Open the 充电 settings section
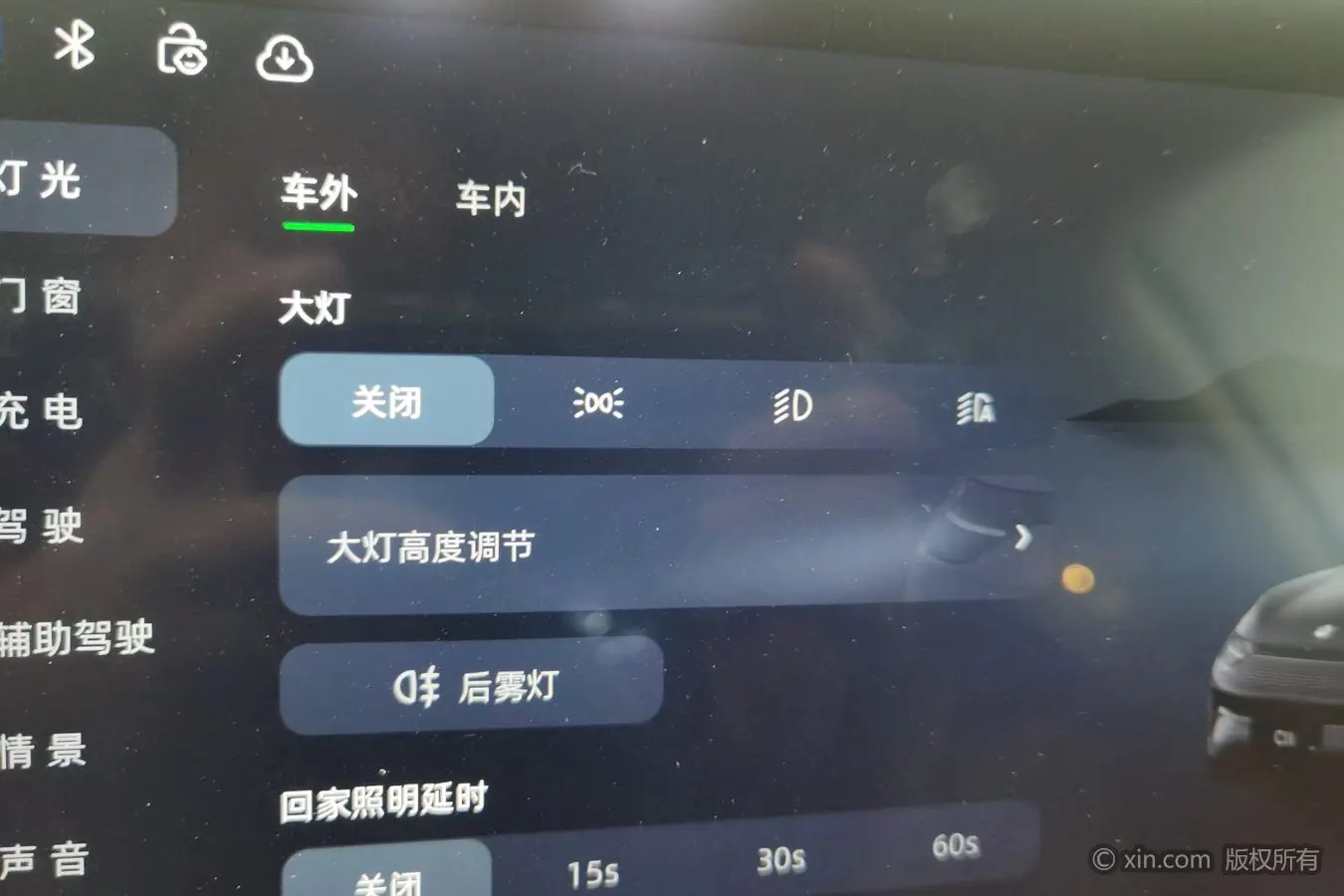 [42, 411]
